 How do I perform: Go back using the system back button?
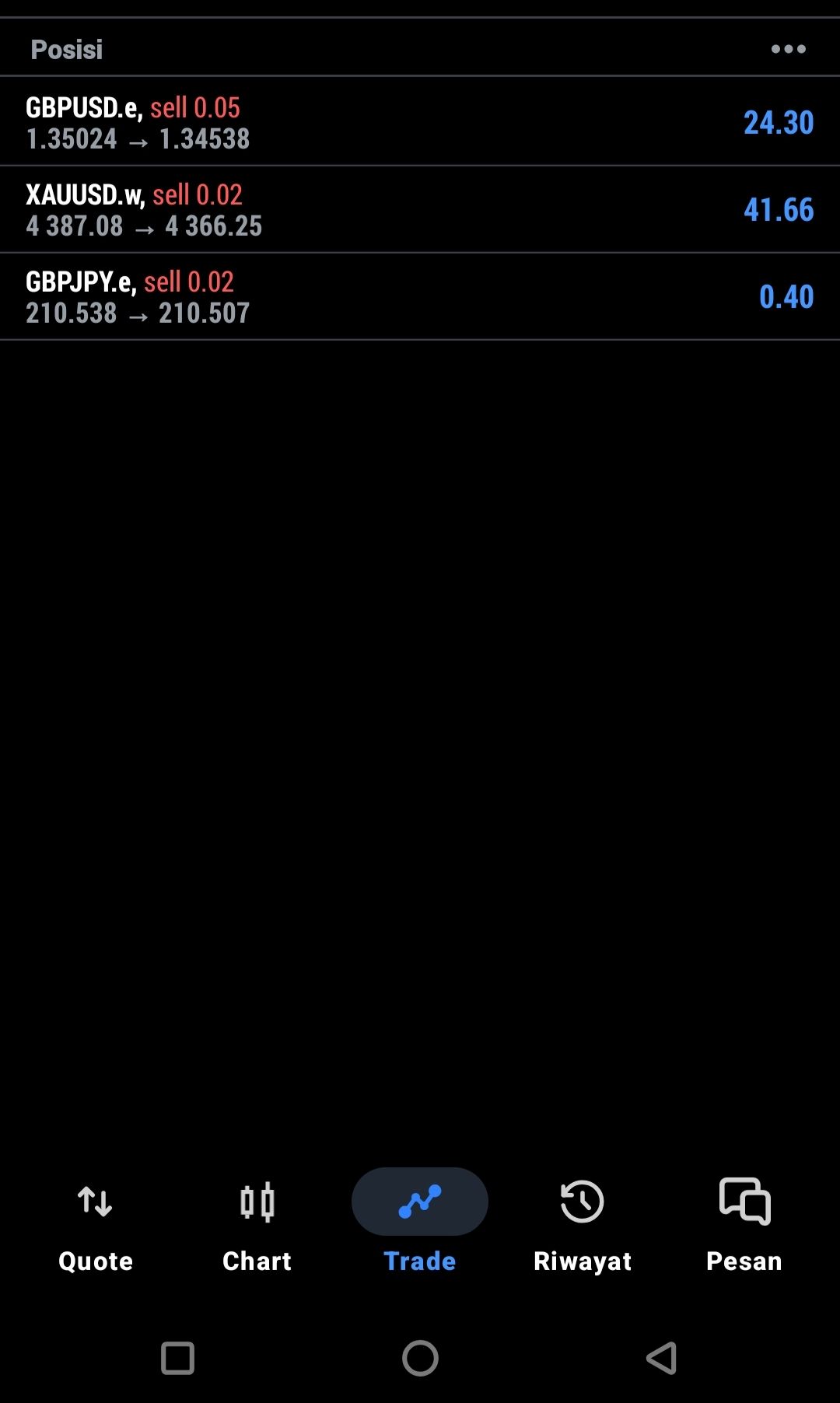(661, 1358)
